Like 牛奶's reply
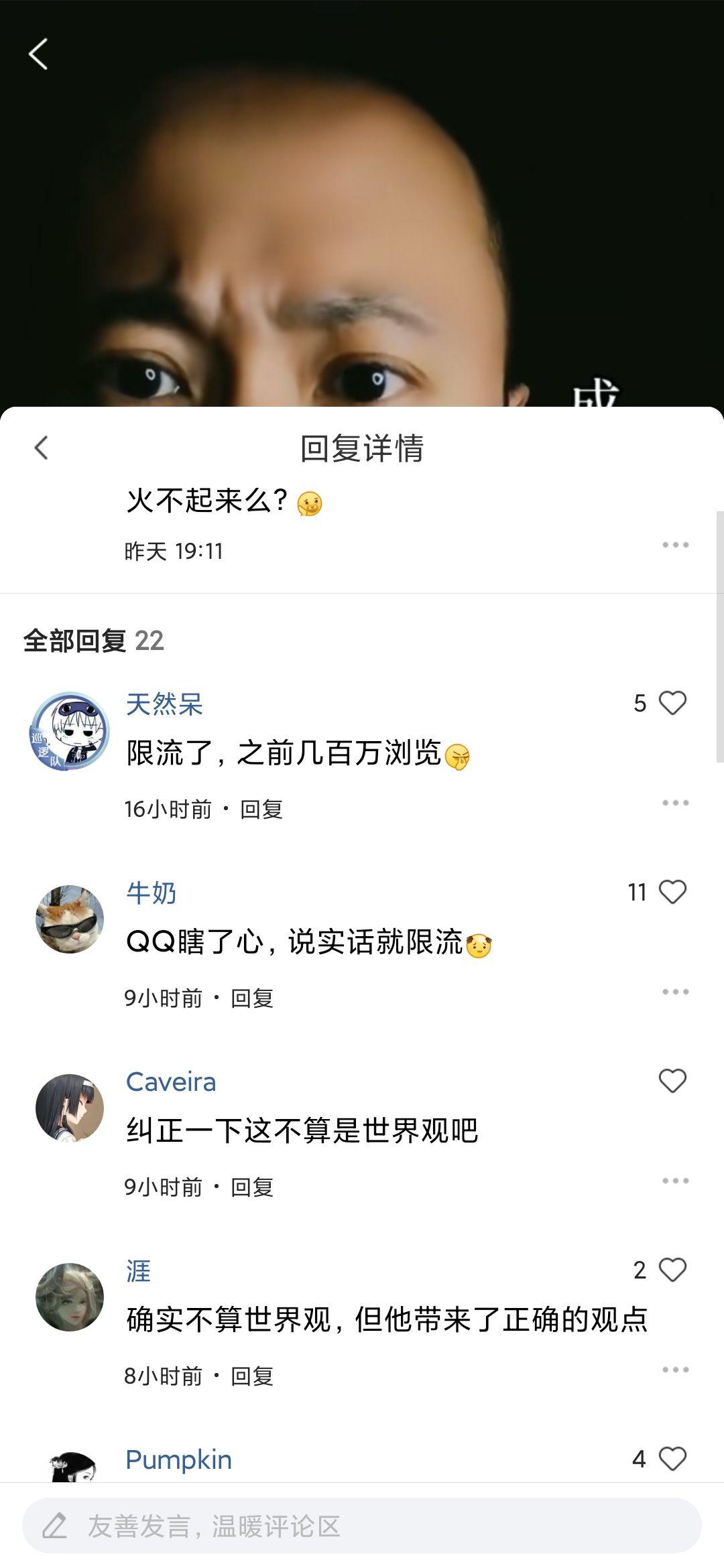724x1568 pixels. 672,892
